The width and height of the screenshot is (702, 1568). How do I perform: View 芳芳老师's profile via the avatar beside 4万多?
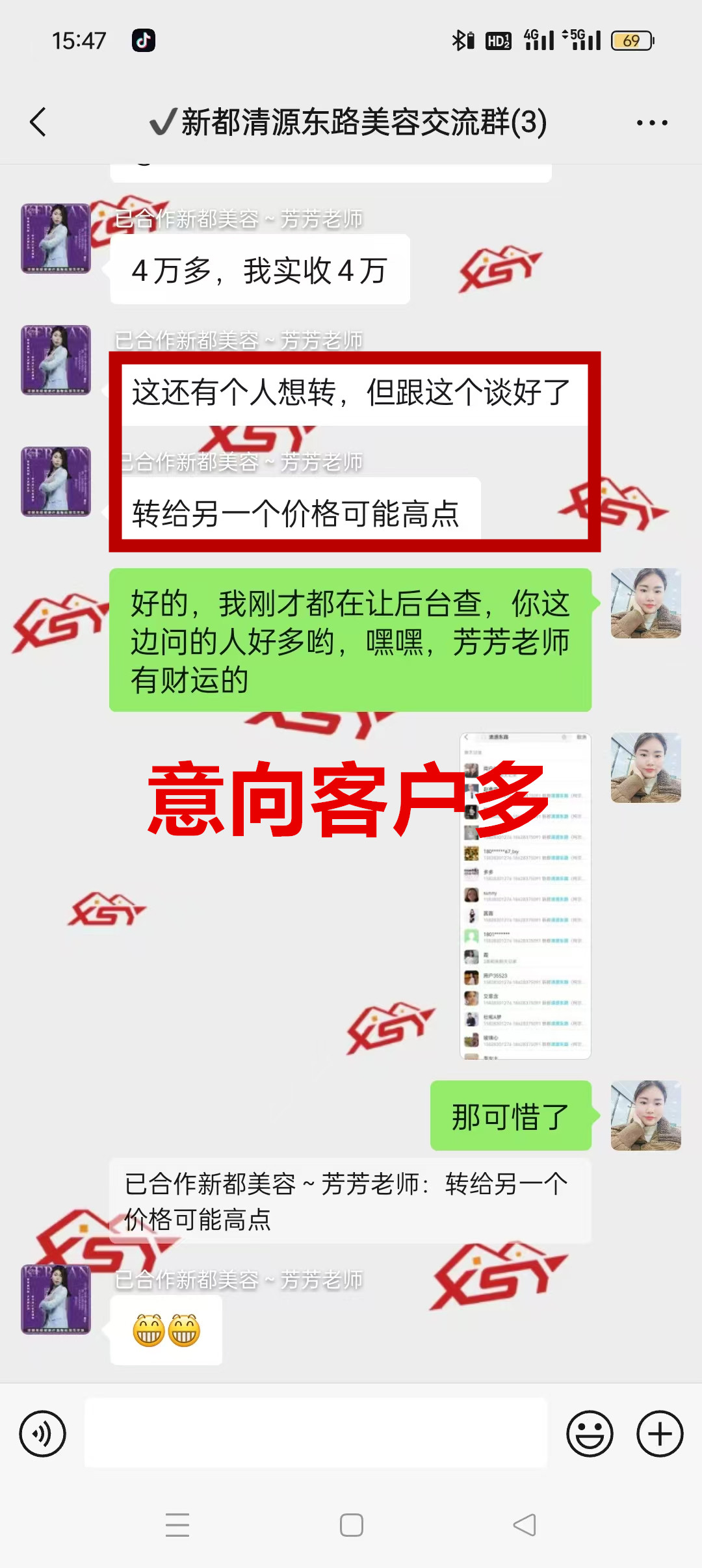pos(56,239)
